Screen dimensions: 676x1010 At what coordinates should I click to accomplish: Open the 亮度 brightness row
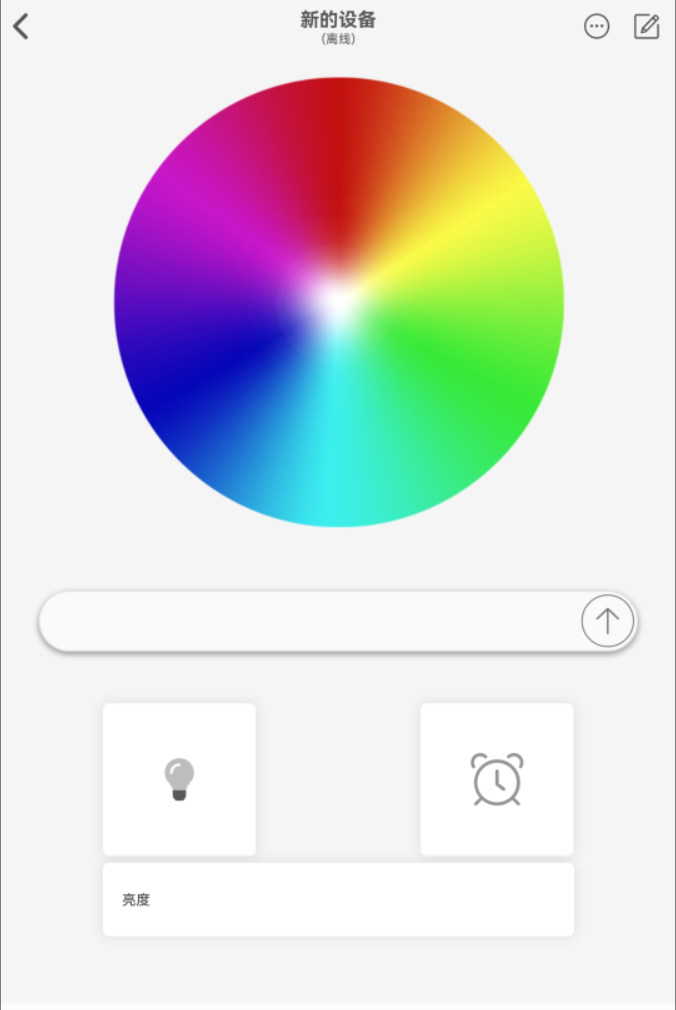click(x=338, y=899)
